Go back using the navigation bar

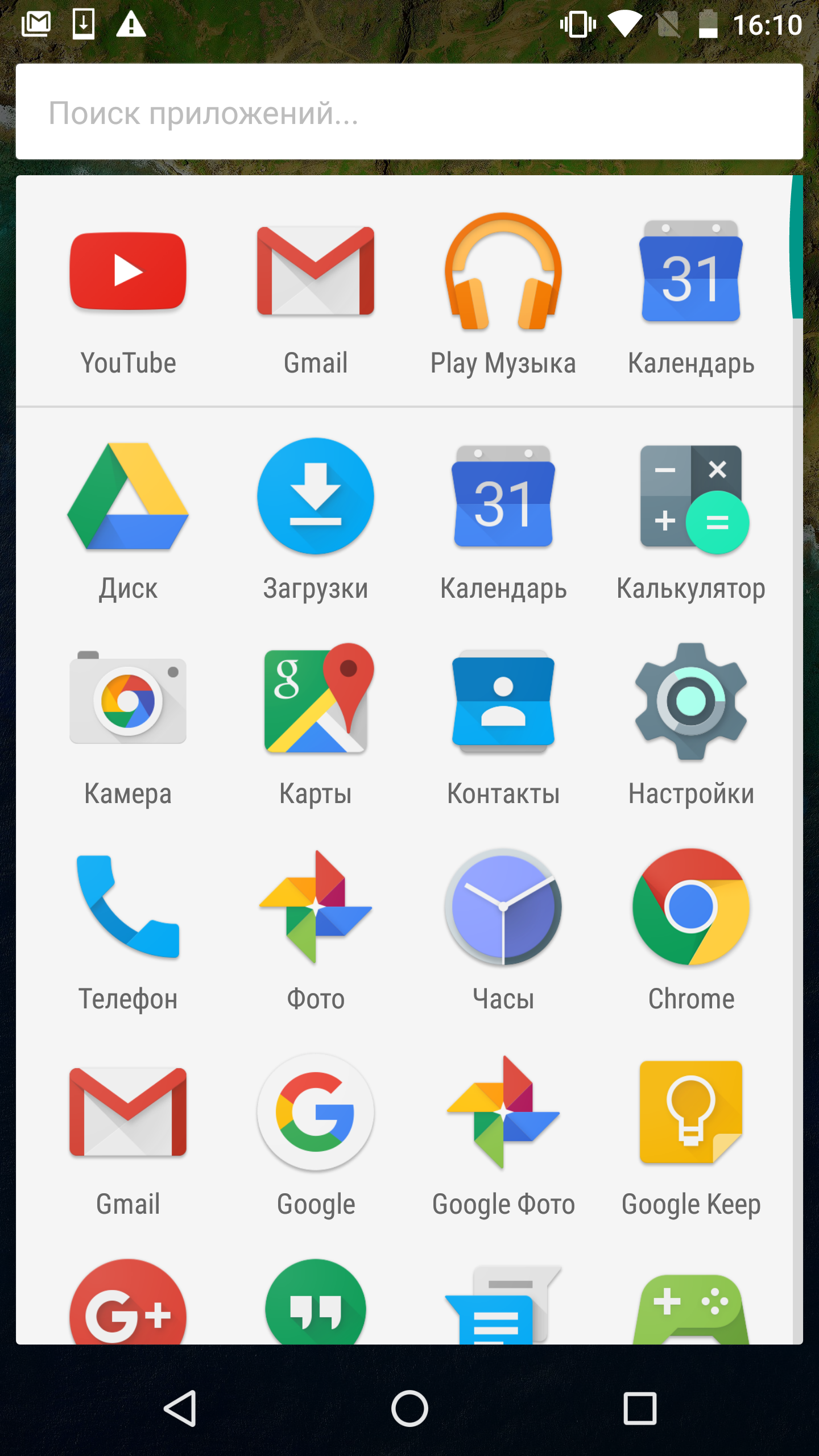click(x=180, y=1409)
